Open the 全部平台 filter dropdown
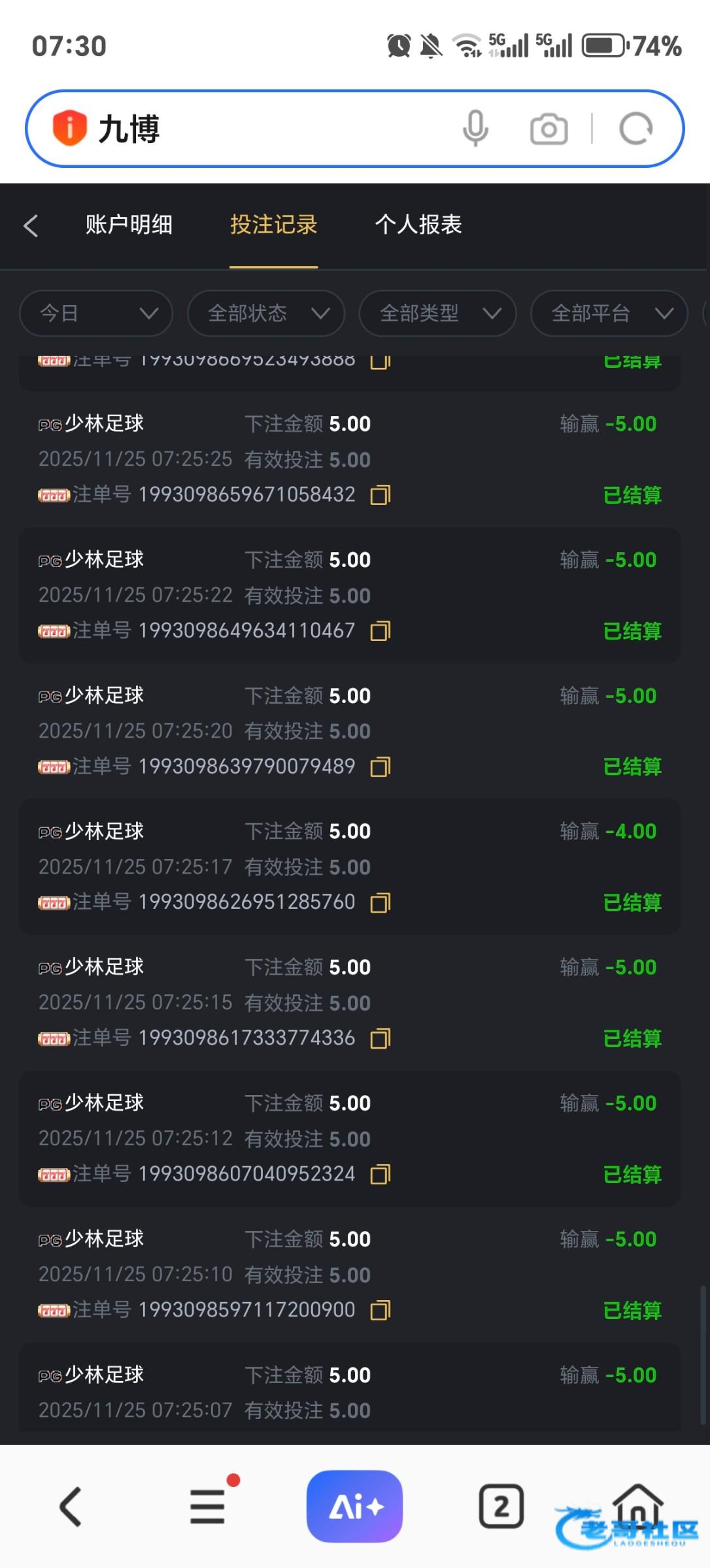Viewport: 710px width, 1568px height. [609, 313]
